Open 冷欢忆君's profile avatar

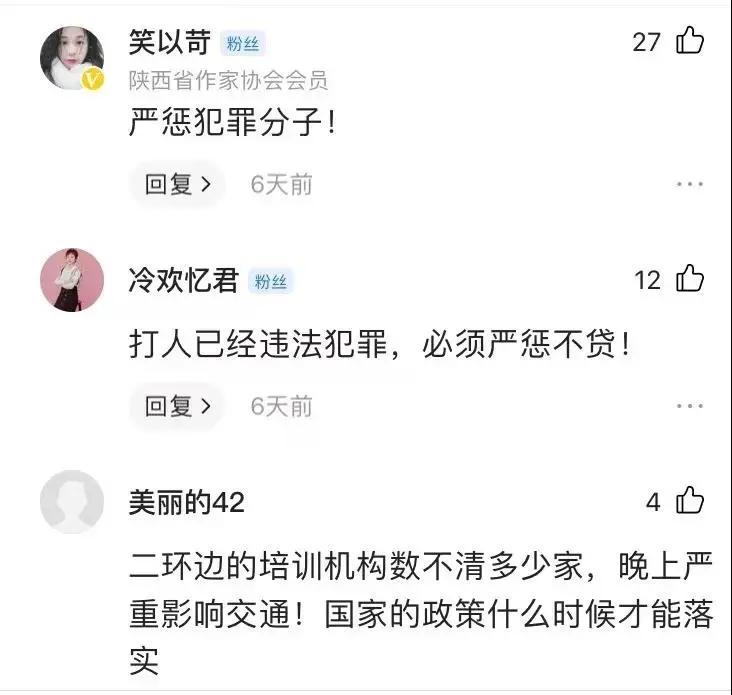pyautogui.click(x=72, y=280)
